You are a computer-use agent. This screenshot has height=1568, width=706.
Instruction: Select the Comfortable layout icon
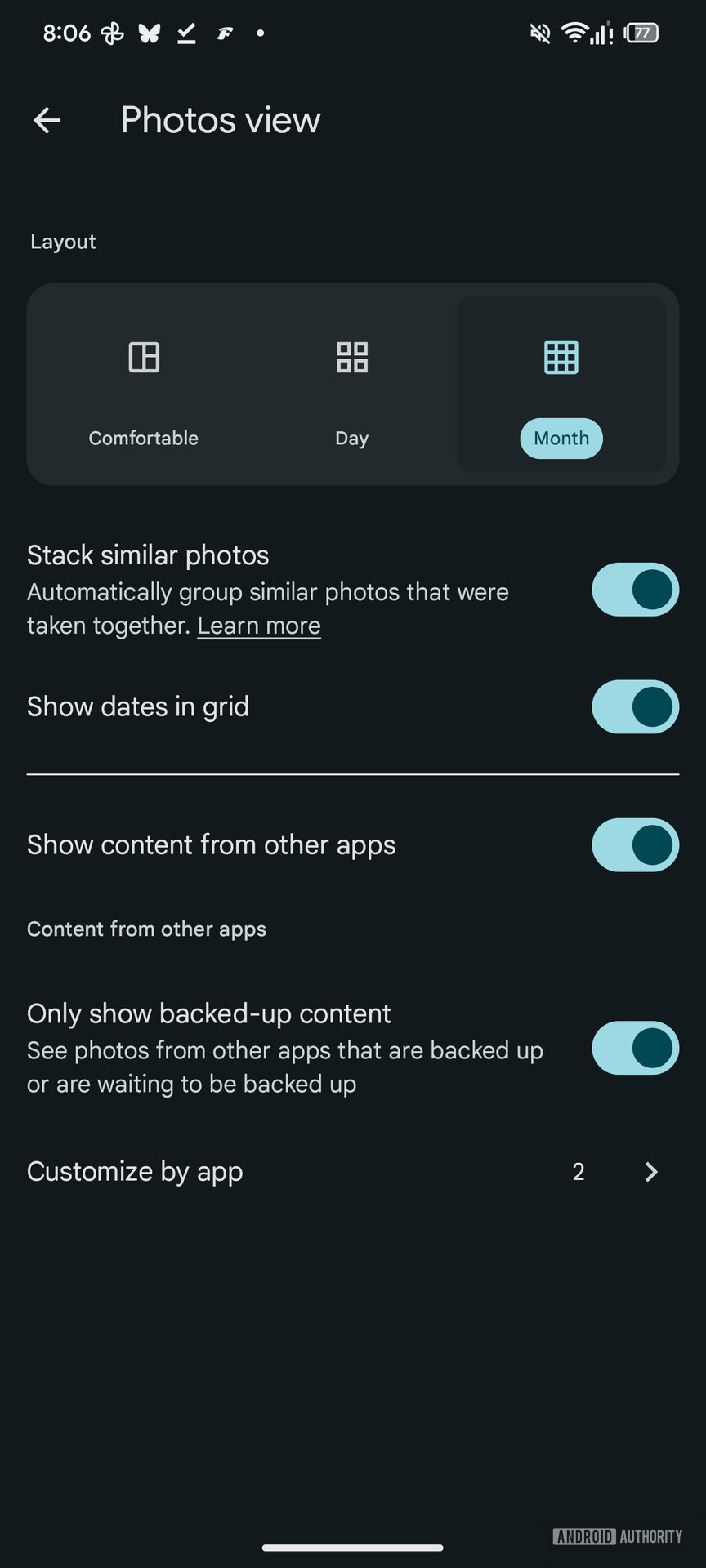(x=143, y=357)
